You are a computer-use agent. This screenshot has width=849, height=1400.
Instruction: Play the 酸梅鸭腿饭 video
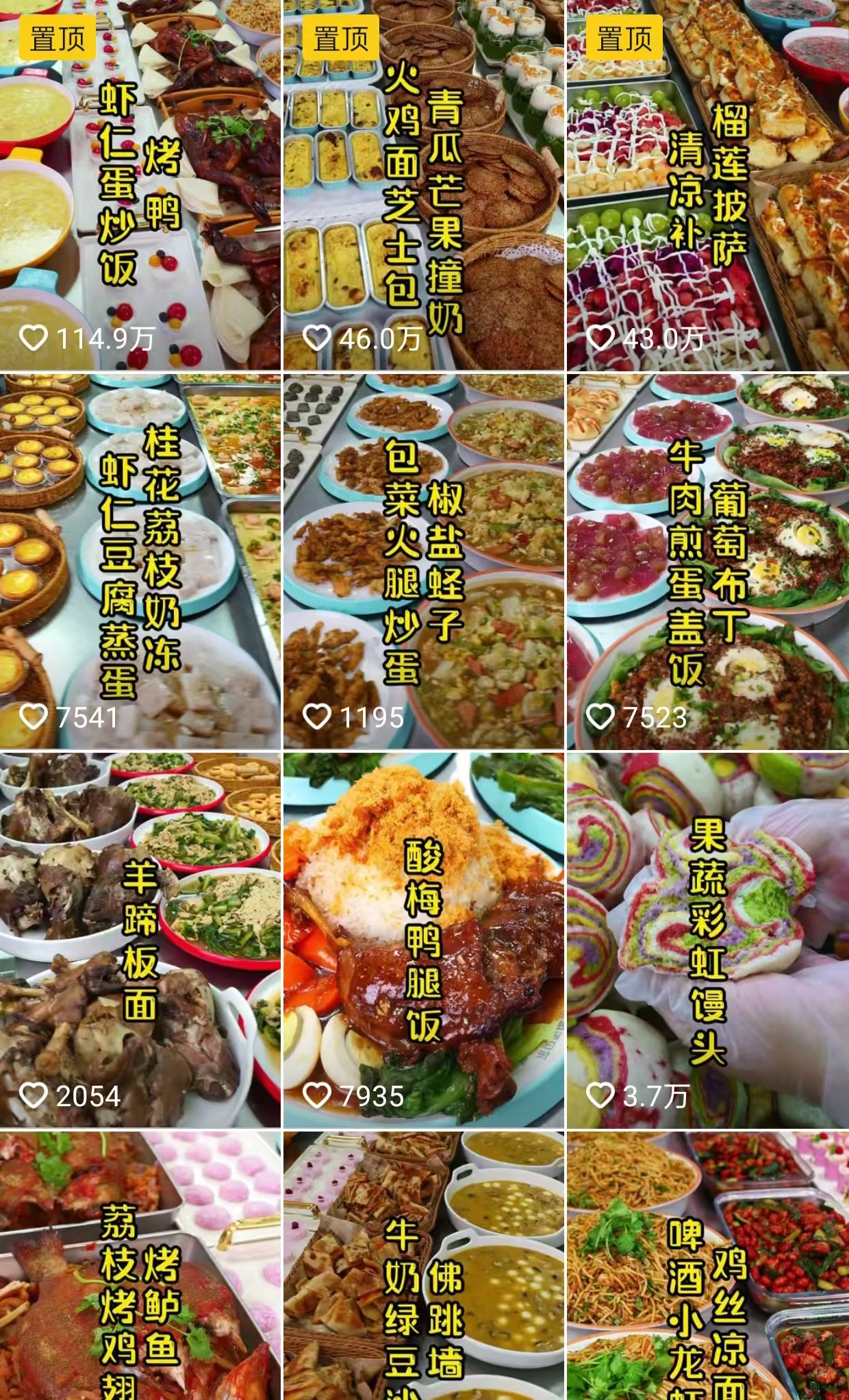424,940
